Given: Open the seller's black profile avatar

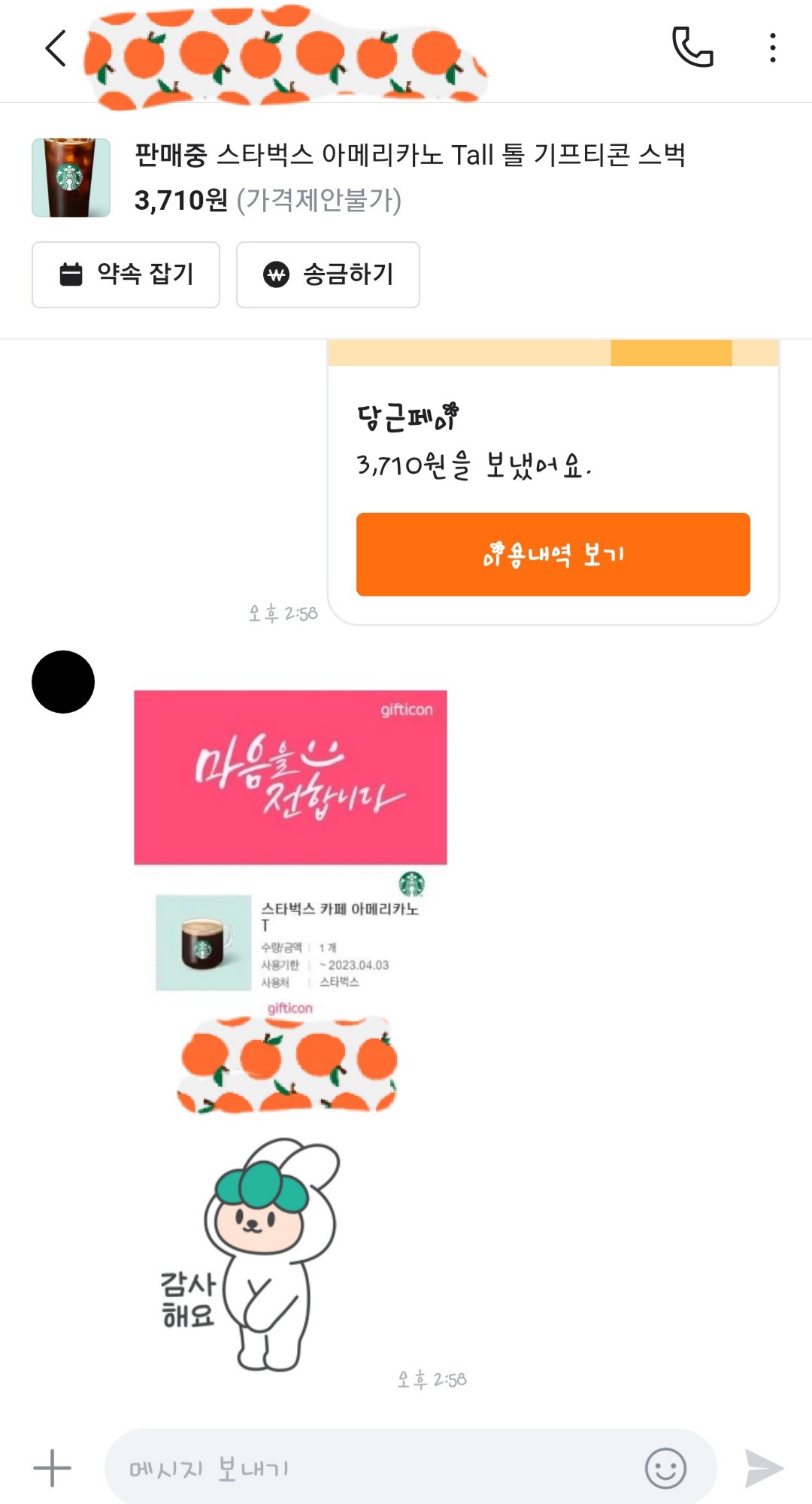Looking at the screenshot, I should coord(63,681).
